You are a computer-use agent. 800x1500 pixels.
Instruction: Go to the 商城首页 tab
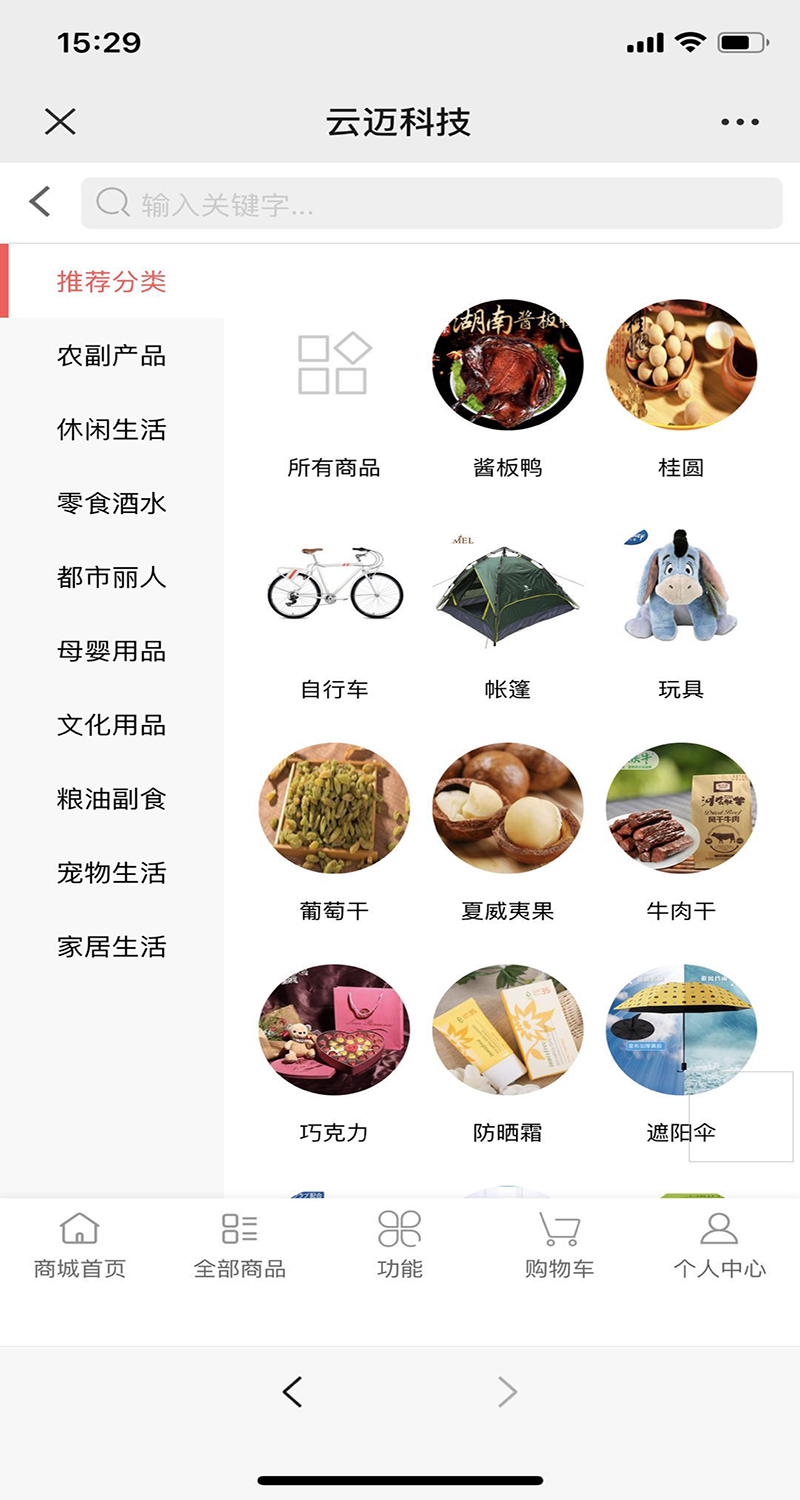point(80,1245)
